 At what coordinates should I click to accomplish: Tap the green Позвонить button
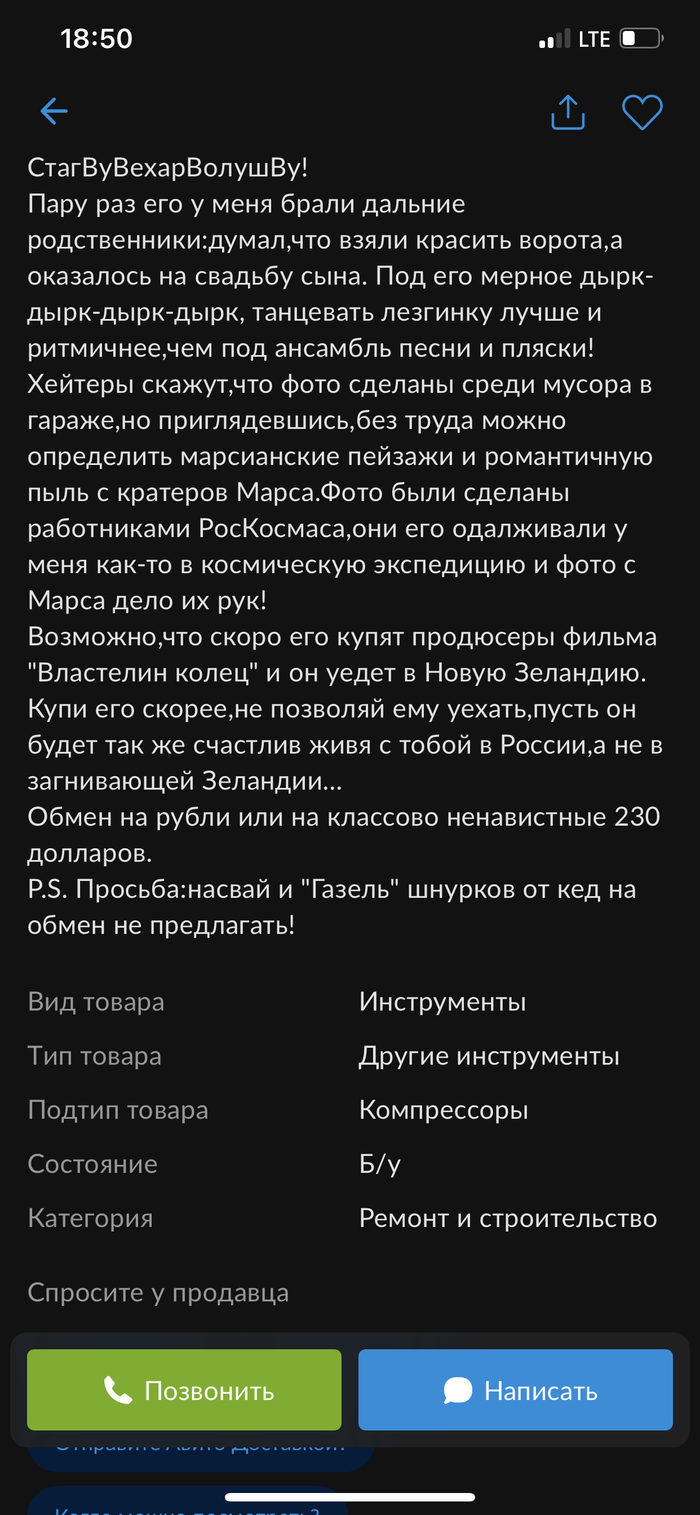(184, 1389)
